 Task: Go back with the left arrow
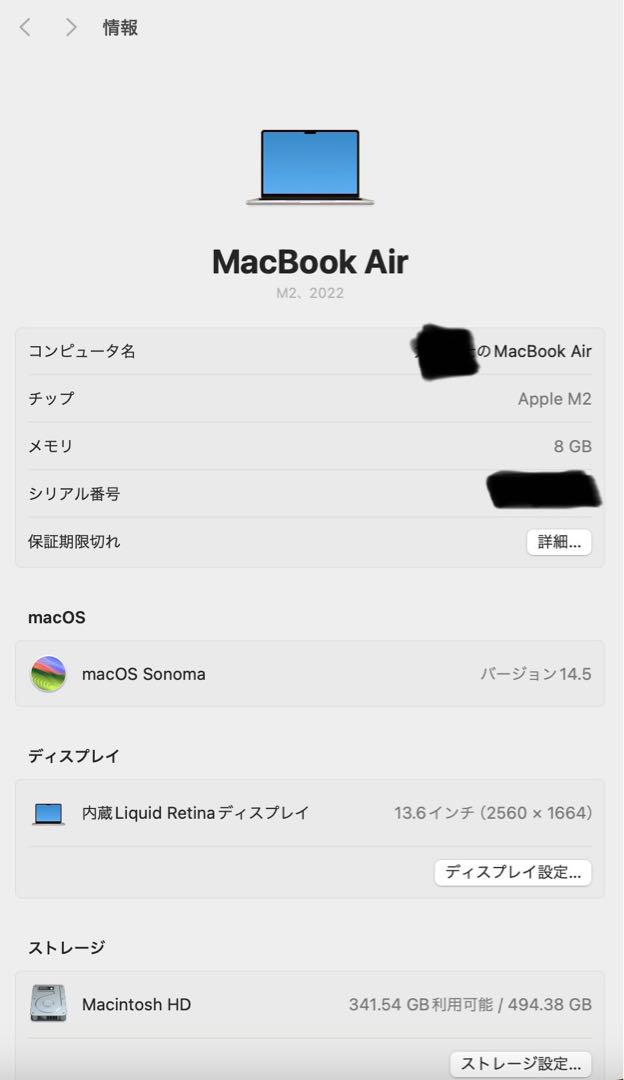click(25, 28)
